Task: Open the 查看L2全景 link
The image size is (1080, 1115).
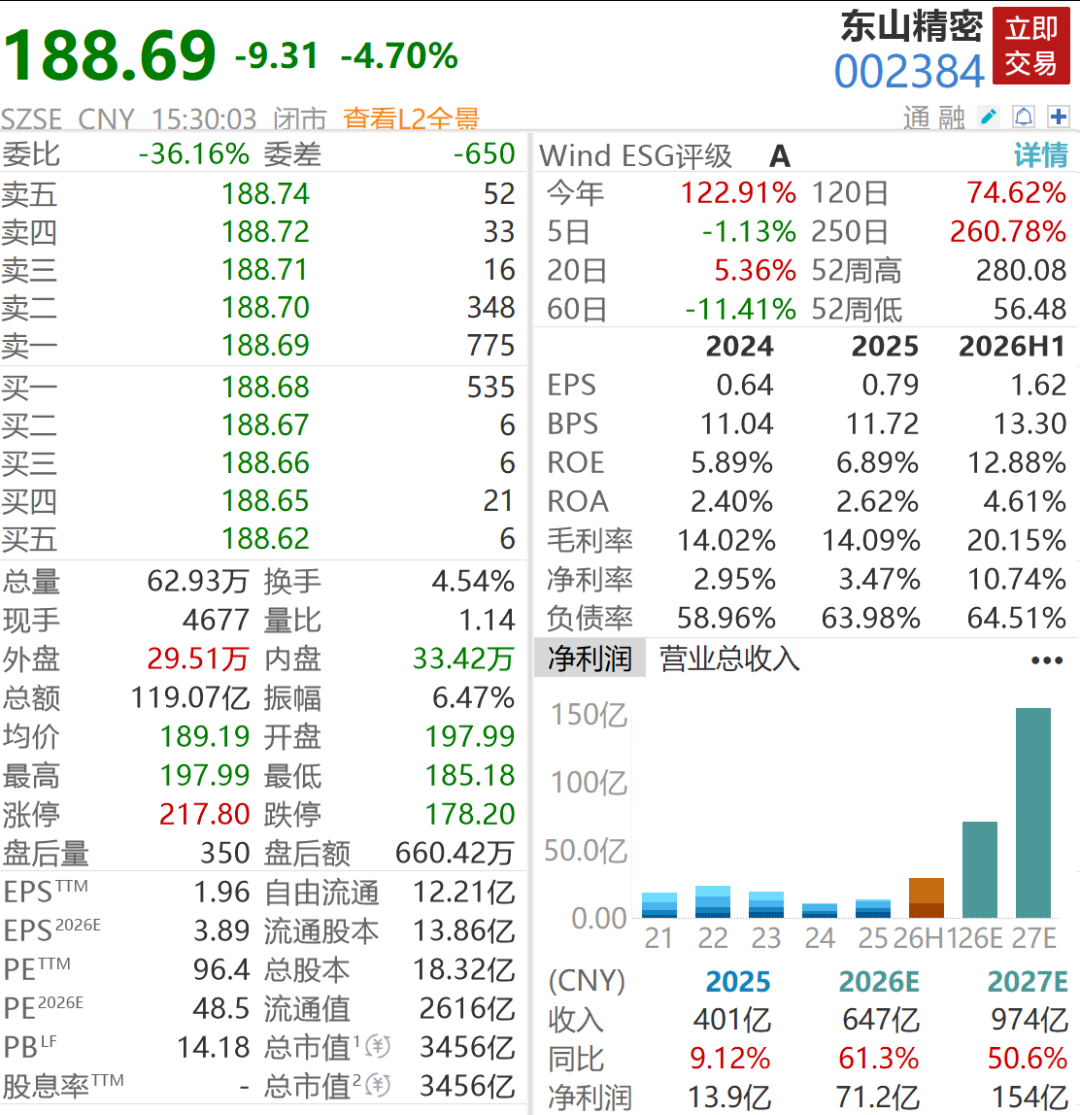Action: 411,119
